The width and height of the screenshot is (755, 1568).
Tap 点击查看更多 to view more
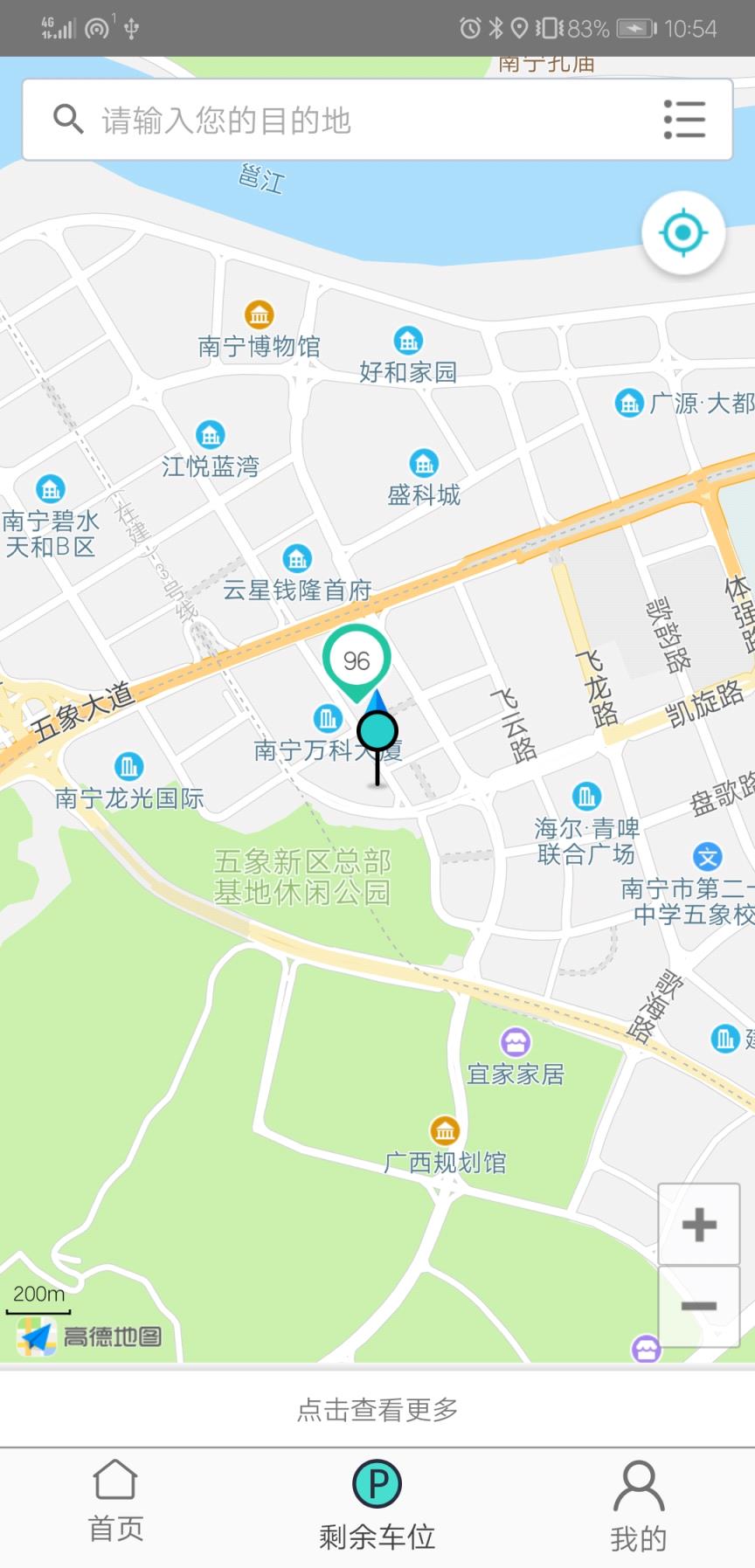(377, 1409)
